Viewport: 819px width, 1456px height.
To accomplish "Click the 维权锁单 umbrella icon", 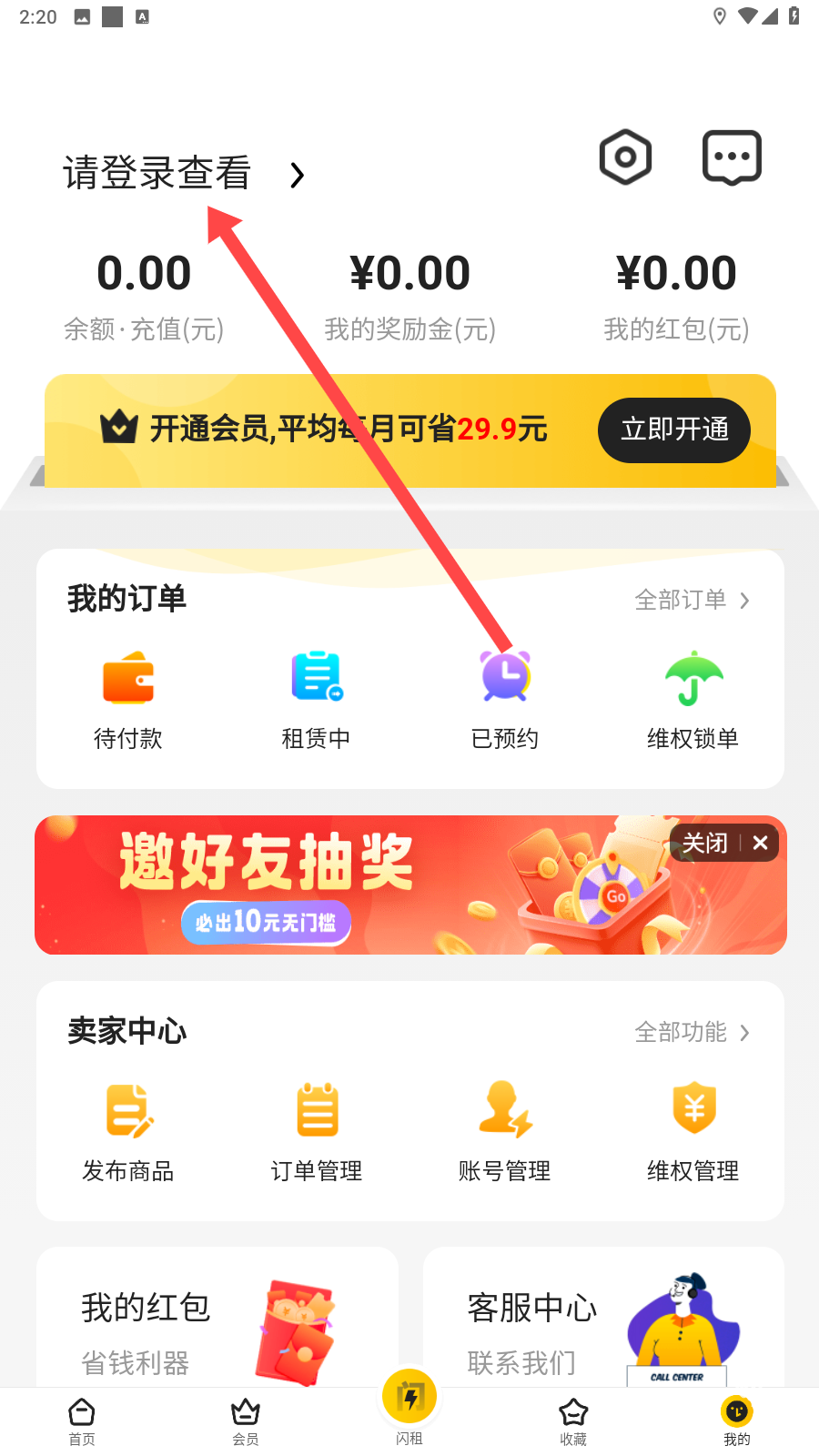I will pos(693,696).
